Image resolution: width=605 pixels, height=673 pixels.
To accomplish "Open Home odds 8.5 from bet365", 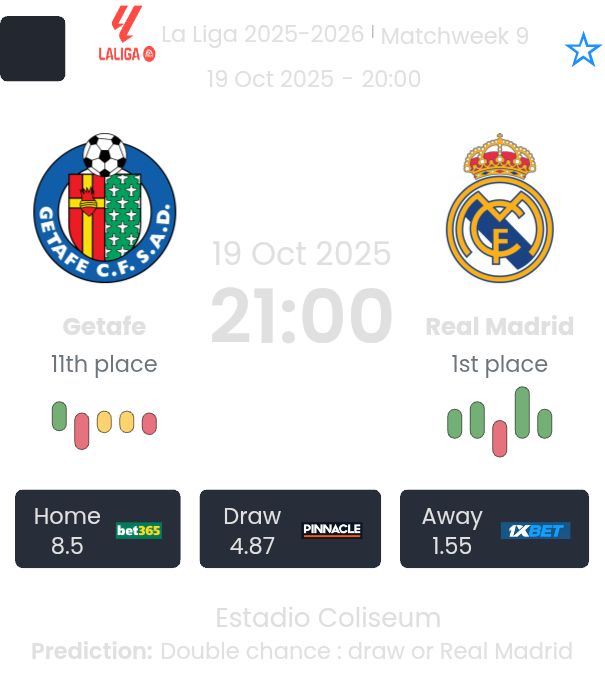I will [98, 529].
